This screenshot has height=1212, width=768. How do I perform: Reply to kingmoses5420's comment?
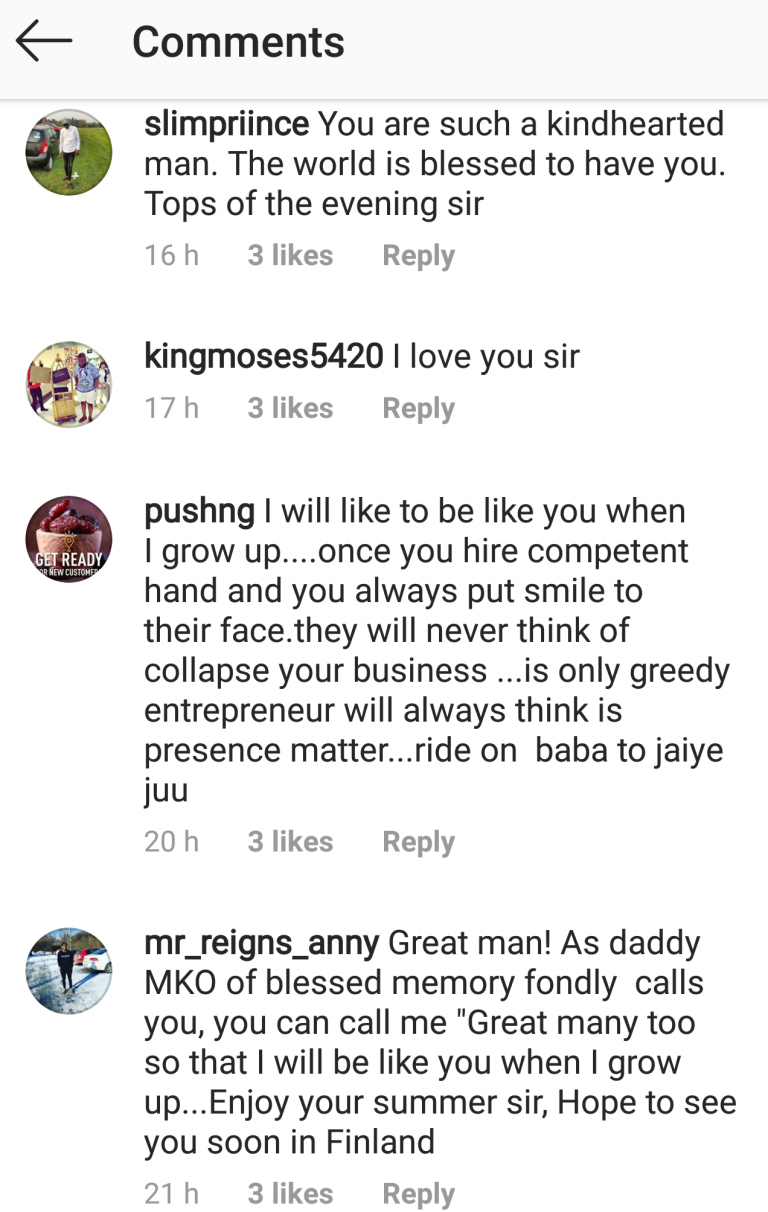(x=418, y=408)
